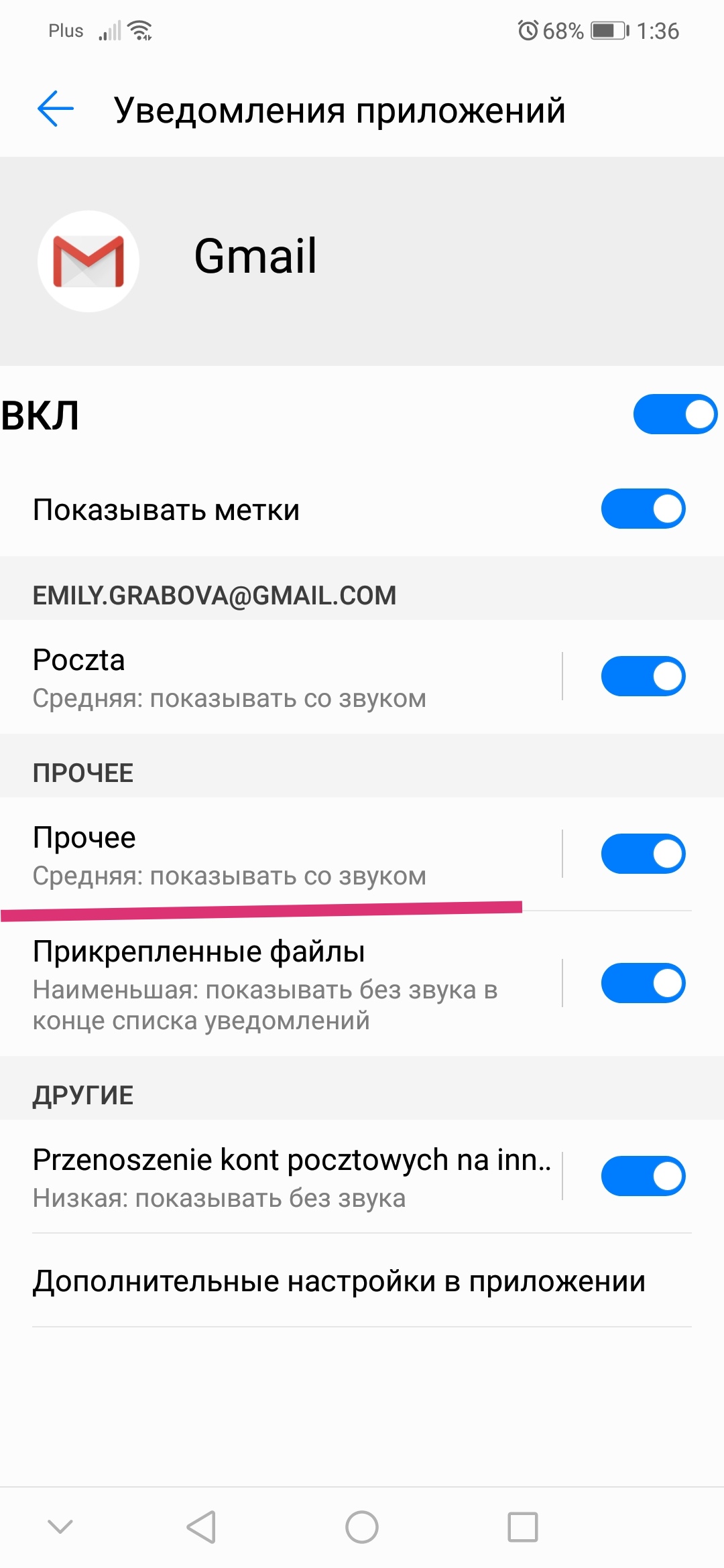The height and width of the screenshot is (1568, 724).
Task: Turn off the Прочее channel switch
Action: [644, 854]
